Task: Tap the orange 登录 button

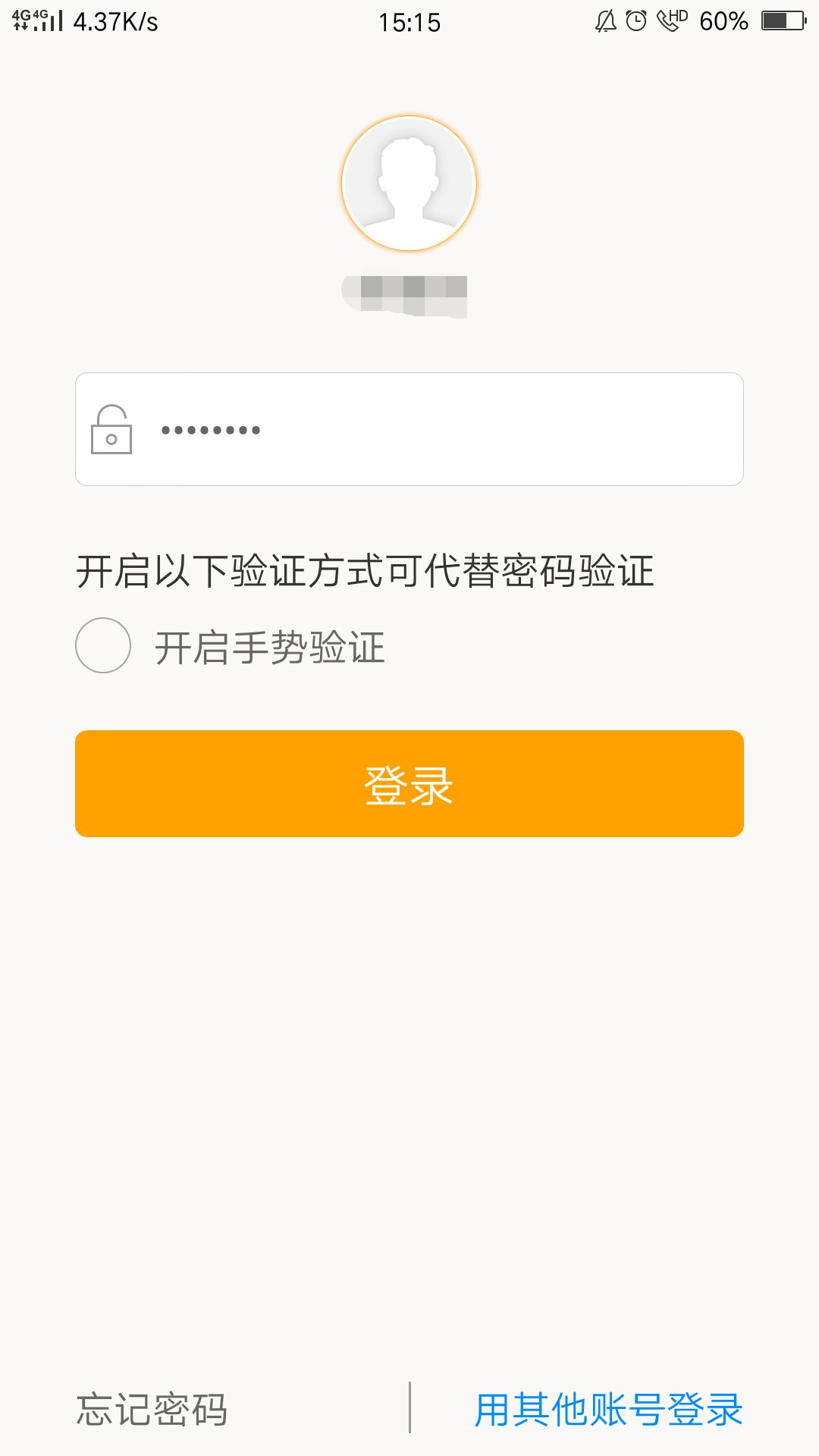Action: tap(409, 784)
